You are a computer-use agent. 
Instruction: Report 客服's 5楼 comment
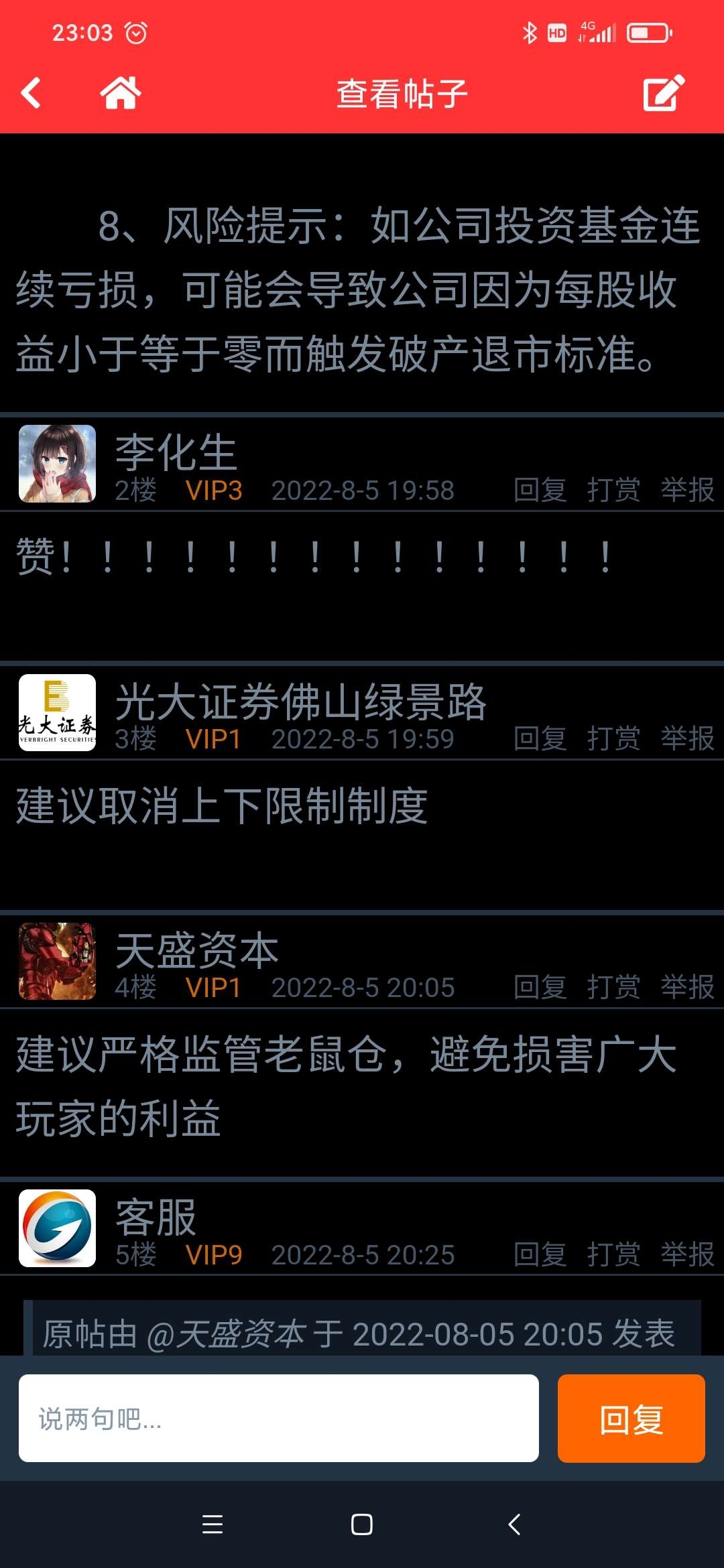(687, 1254)
